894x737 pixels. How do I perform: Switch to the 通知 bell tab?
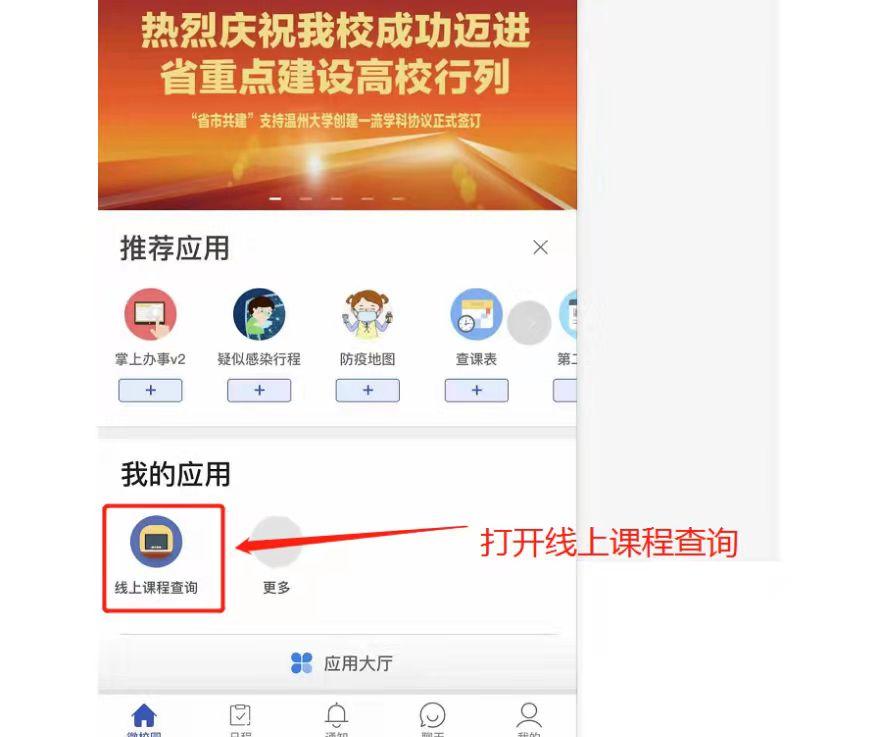337,718
